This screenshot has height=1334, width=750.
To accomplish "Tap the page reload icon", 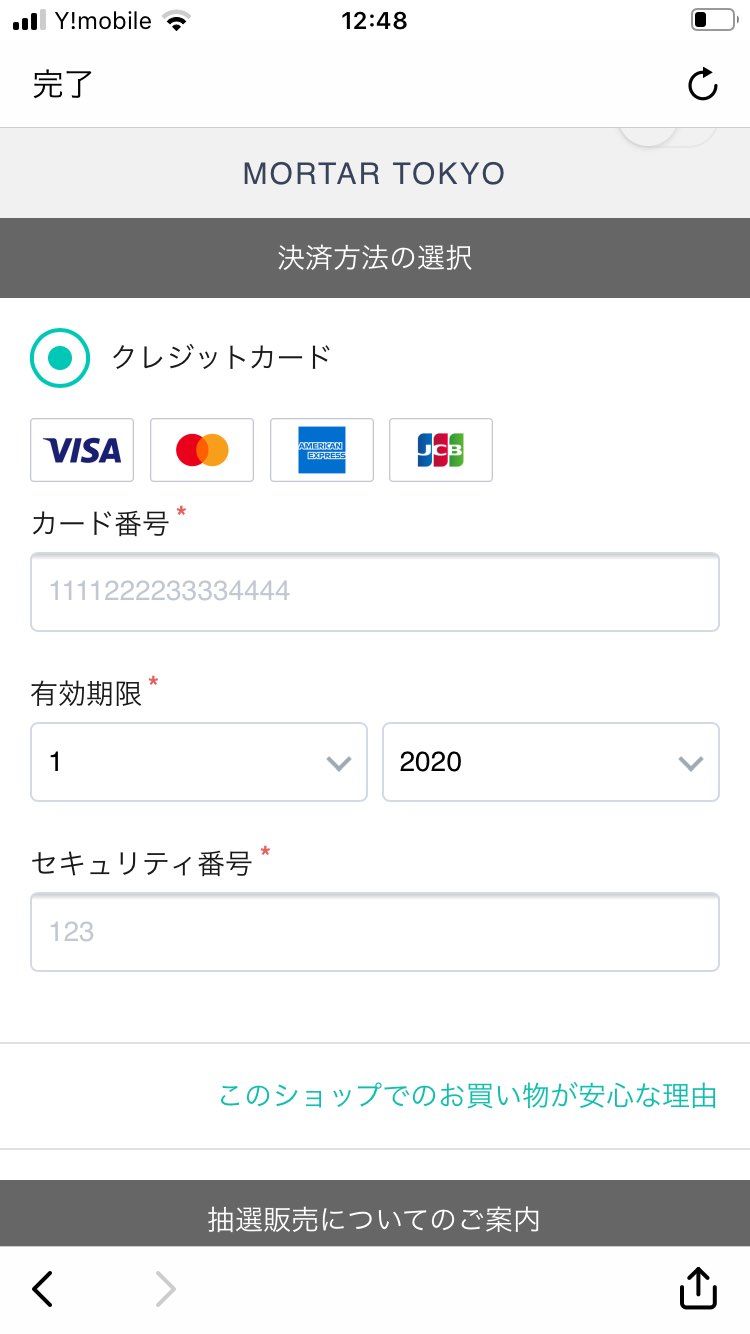I will 703,84.
